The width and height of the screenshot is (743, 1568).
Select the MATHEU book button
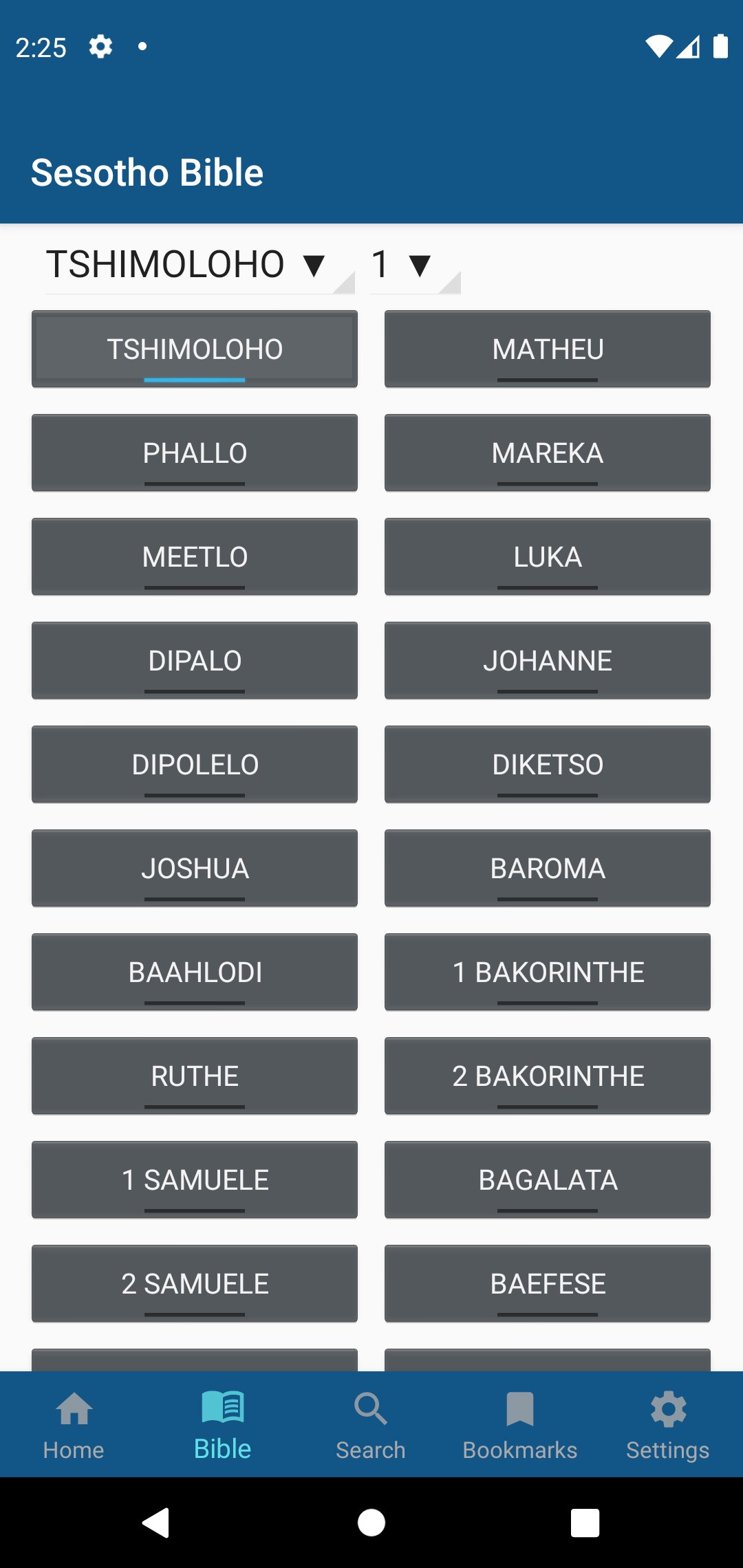tap(548, 349)
